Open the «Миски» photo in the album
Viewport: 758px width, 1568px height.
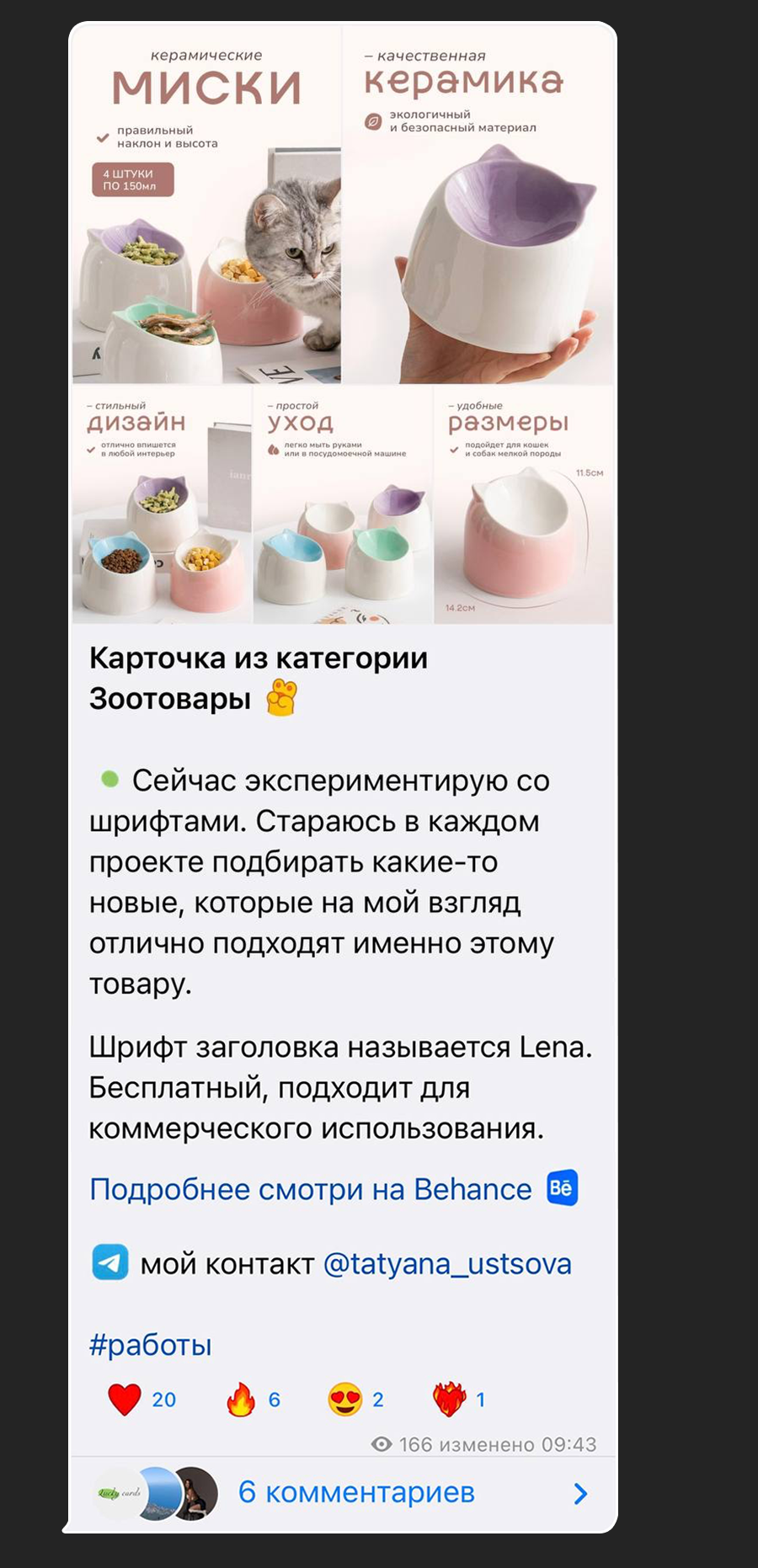206,204
